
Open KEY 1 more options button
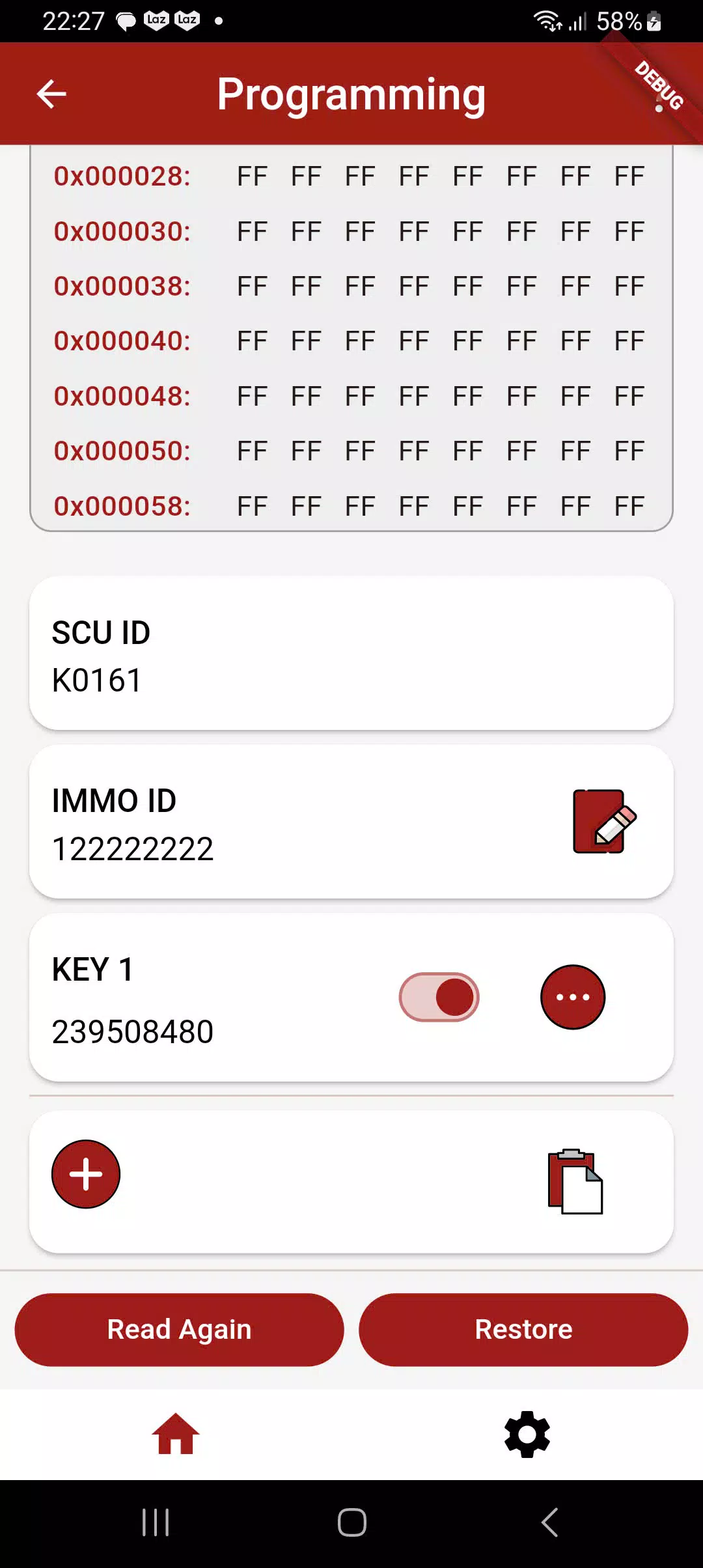coord(573,997)
